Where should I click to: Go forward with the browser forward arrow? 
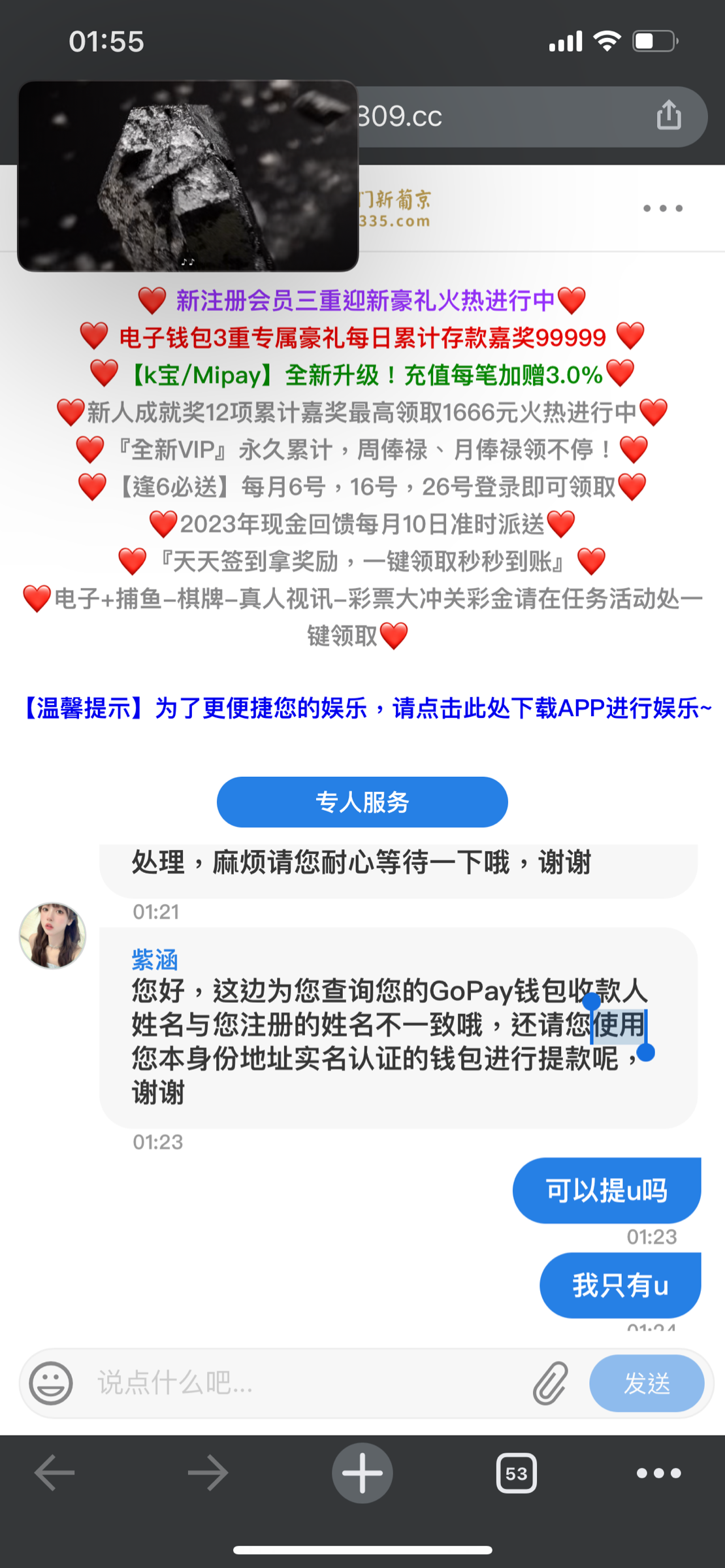207,1473
